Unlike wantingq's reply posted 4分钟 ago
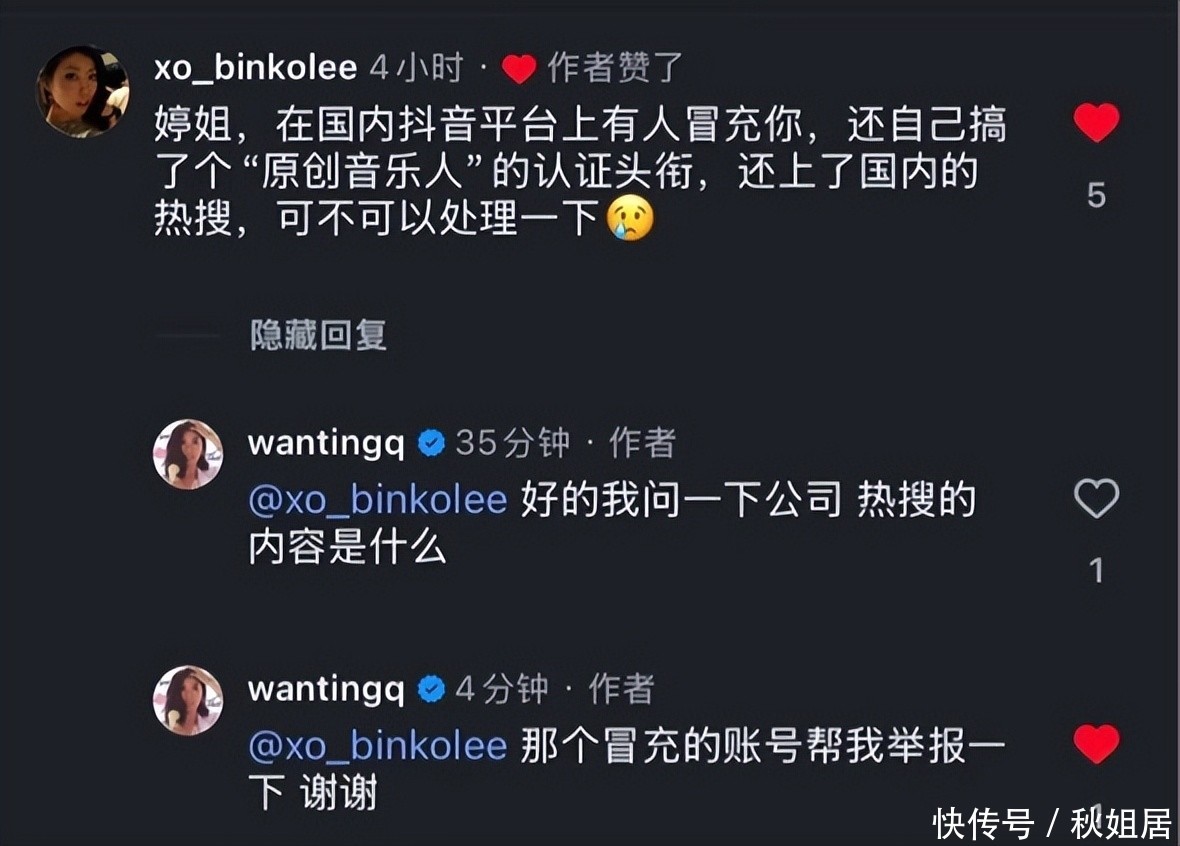This screenshot has height=846, width=1180. pos(1096,744)
